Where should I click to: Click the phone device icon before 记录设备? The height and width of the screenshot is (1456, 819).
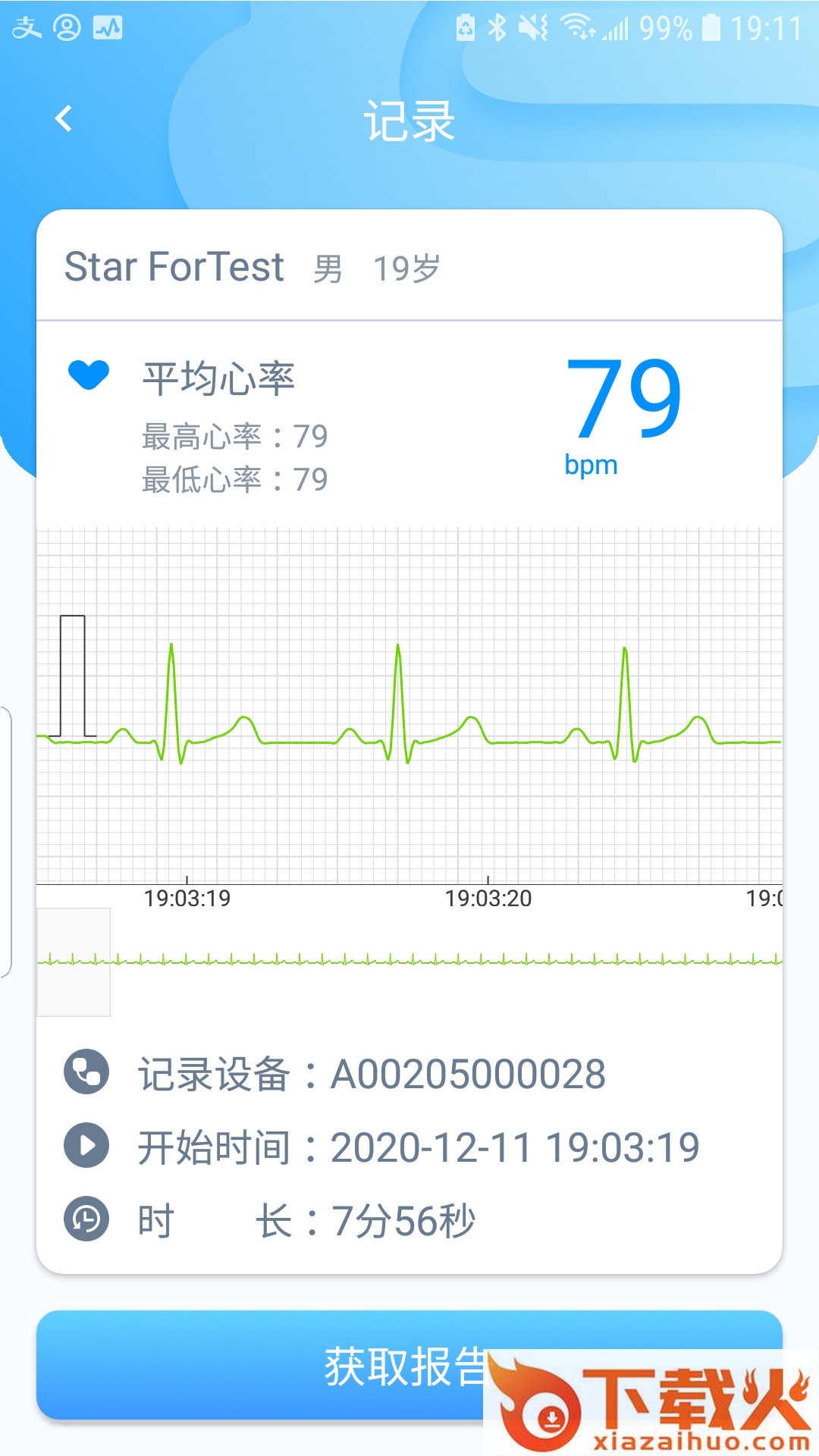tap(86, 1072)
